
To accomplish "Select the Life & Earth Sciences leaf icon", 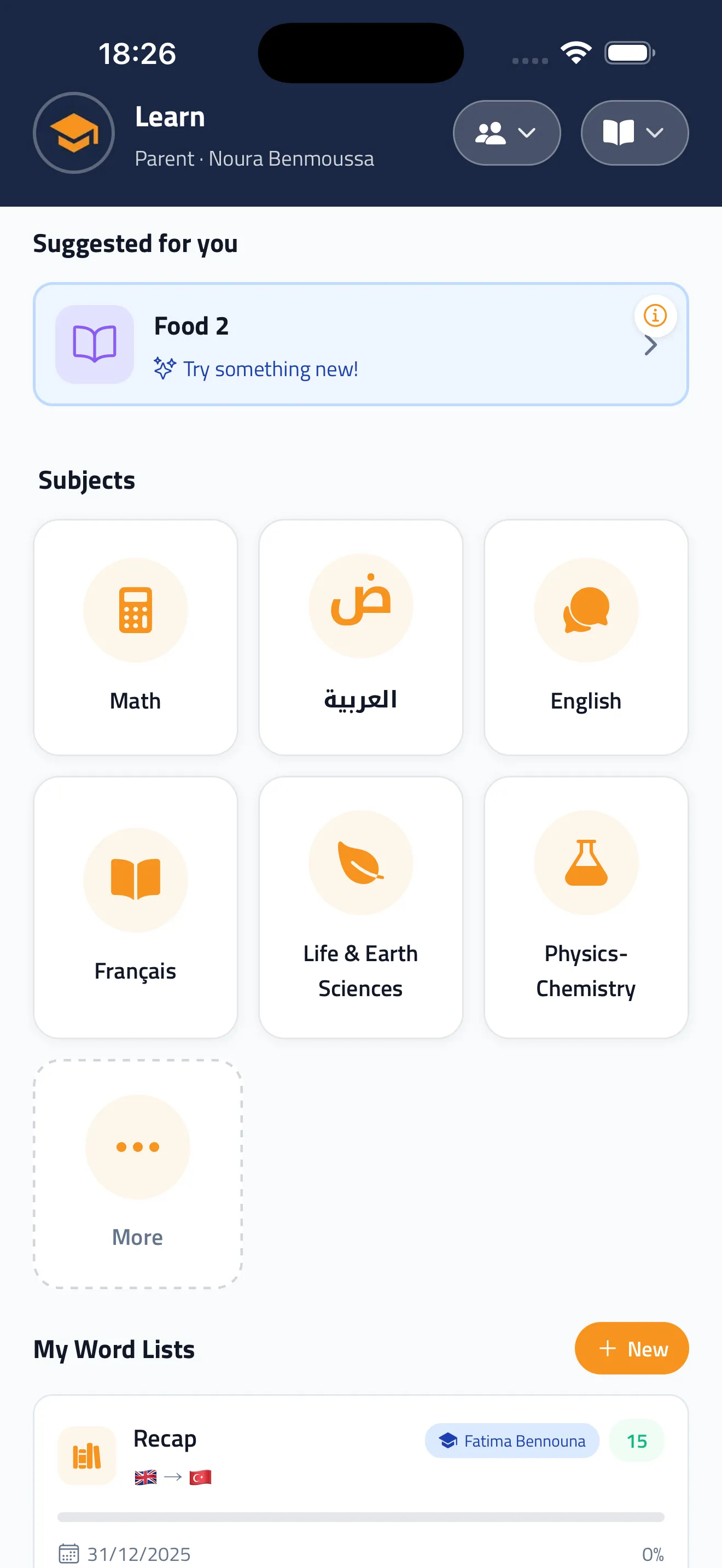I will click(360, 863).
